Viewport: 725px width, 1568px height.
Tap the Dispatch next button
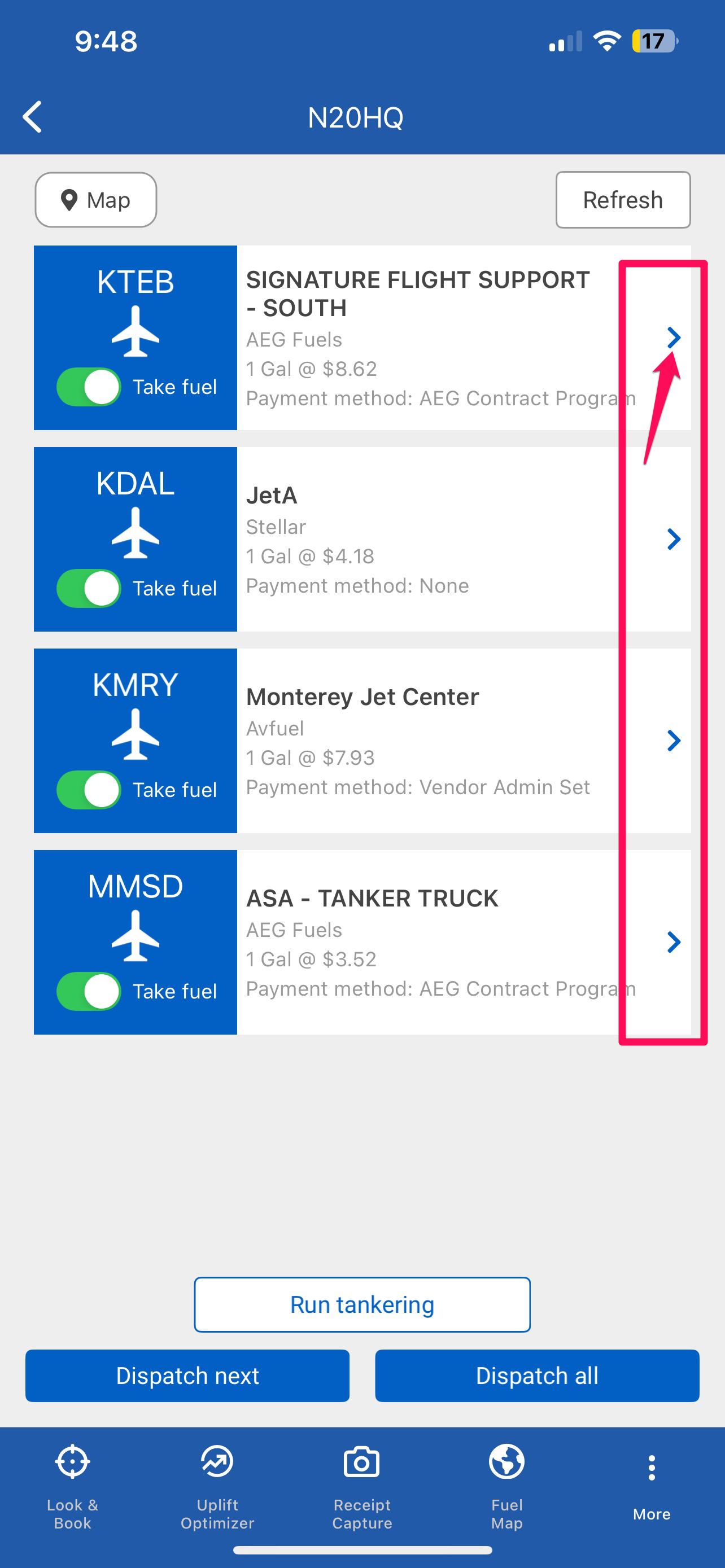(x=187, y=1376)
